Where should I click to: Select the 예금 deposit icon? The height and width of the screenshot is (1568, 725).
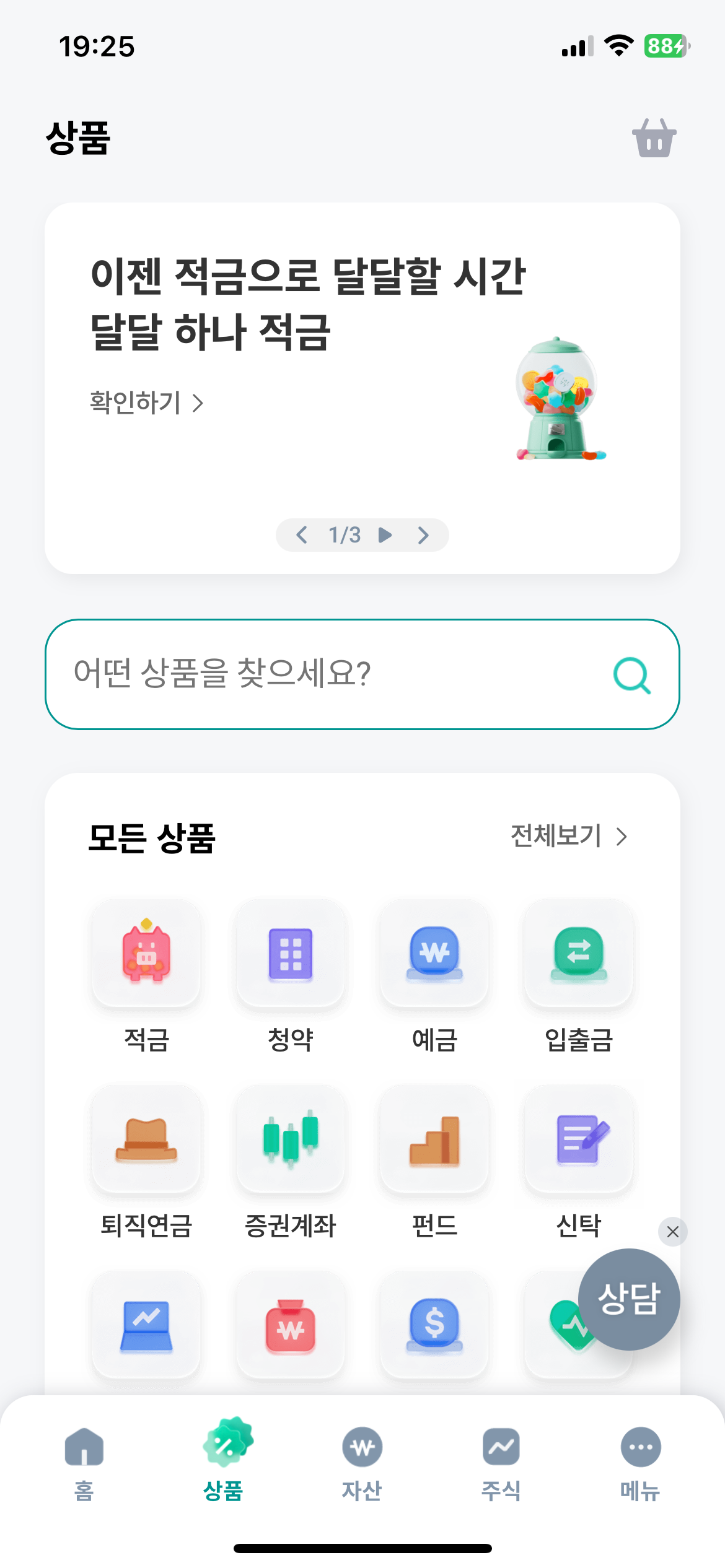[x=434, y=954]
